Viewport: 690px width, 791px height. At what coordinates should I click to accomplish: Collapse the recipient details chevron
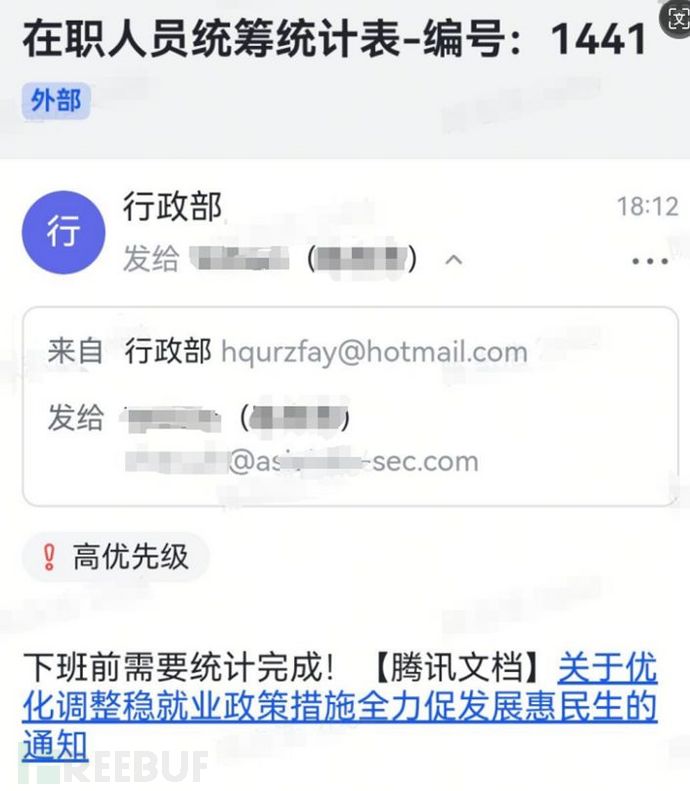(453, 260)
